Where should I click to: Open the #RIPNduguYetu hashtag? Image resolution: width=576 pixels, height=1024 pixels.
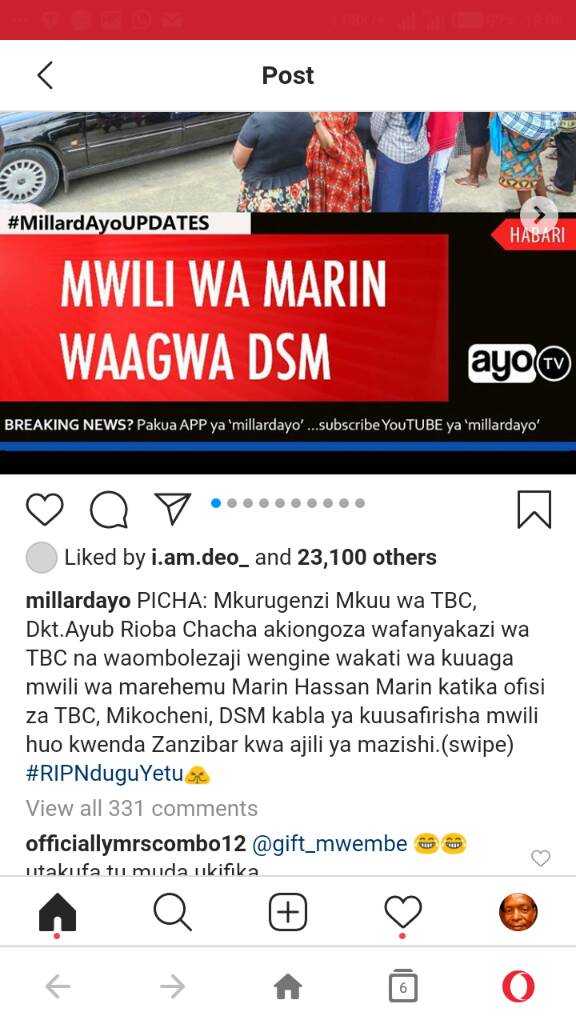(104, 774)
